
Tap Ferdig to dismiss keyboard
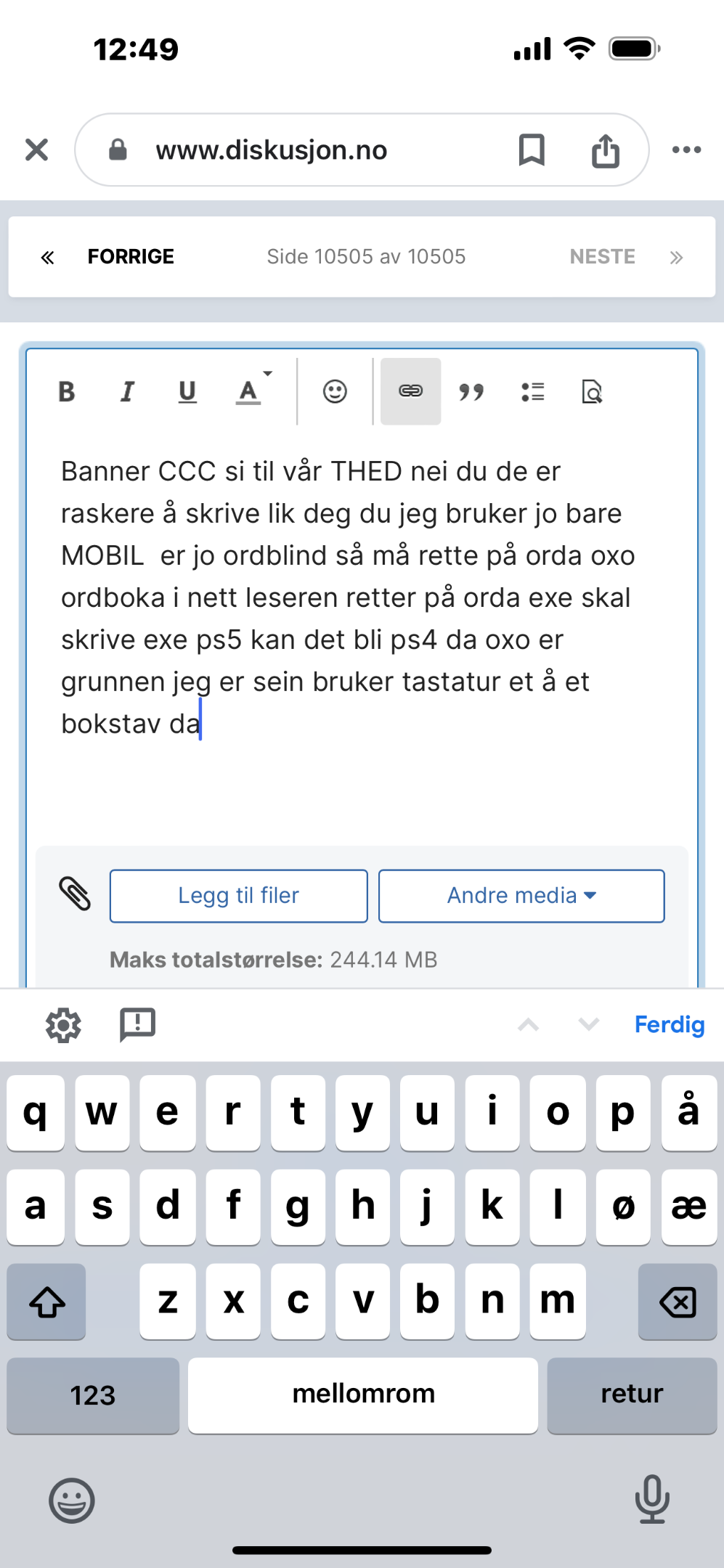point(670,1024)
